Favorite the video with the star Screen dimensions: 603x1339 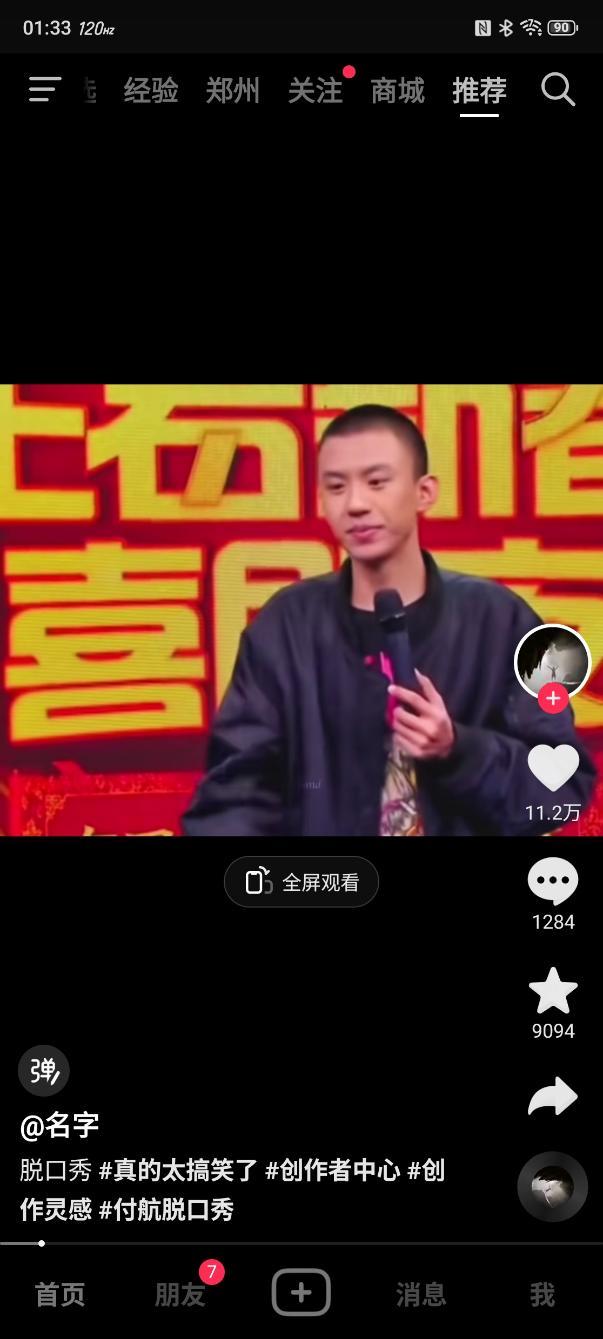click(x=553, y=991)
